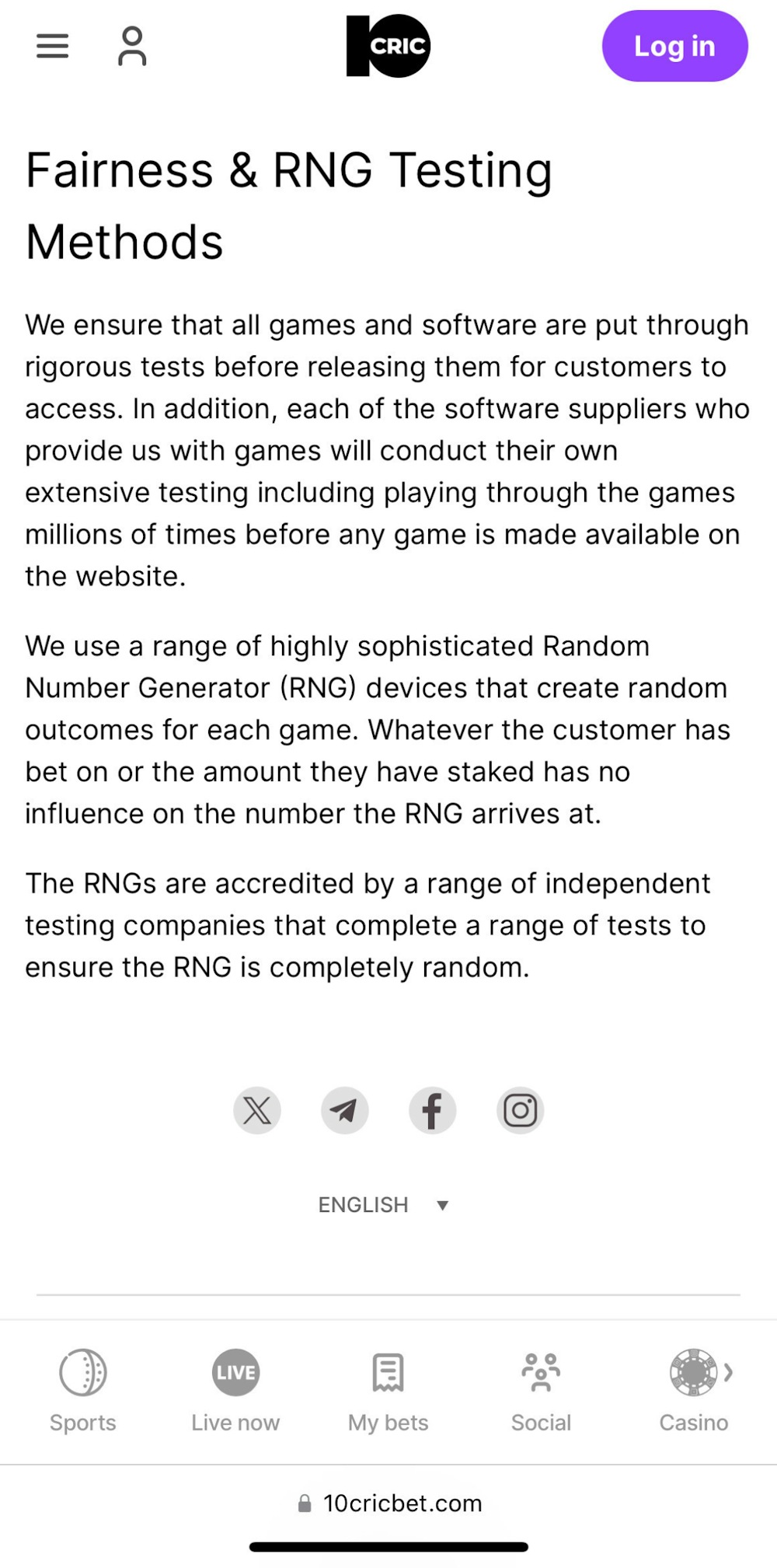The height and width of the screenshot is (1568, 777).
Task: Open the hamburger navigation menu
Action: 52,46
